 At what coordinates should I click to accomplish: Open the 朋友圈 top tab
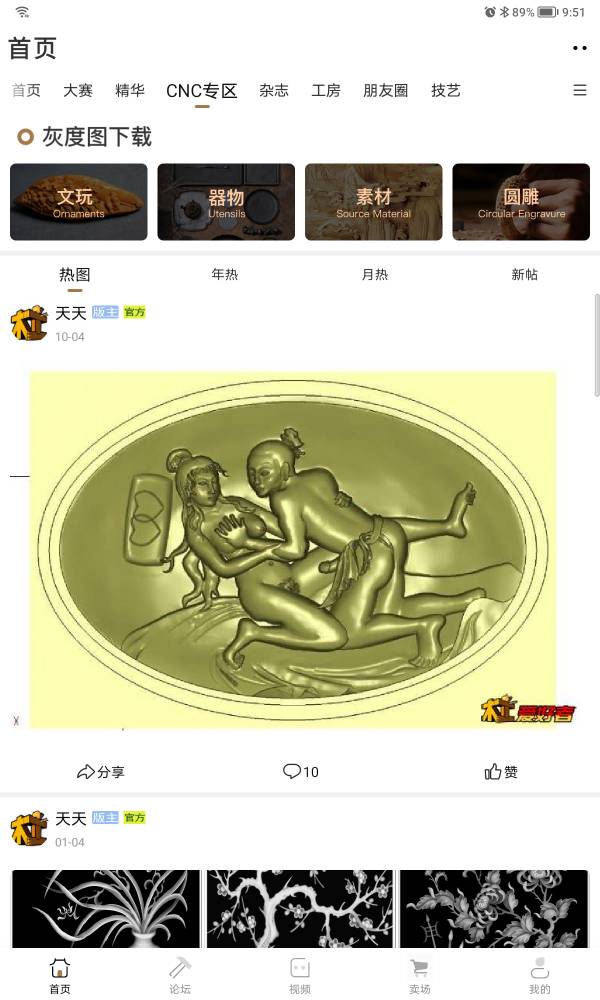[386, 90]
